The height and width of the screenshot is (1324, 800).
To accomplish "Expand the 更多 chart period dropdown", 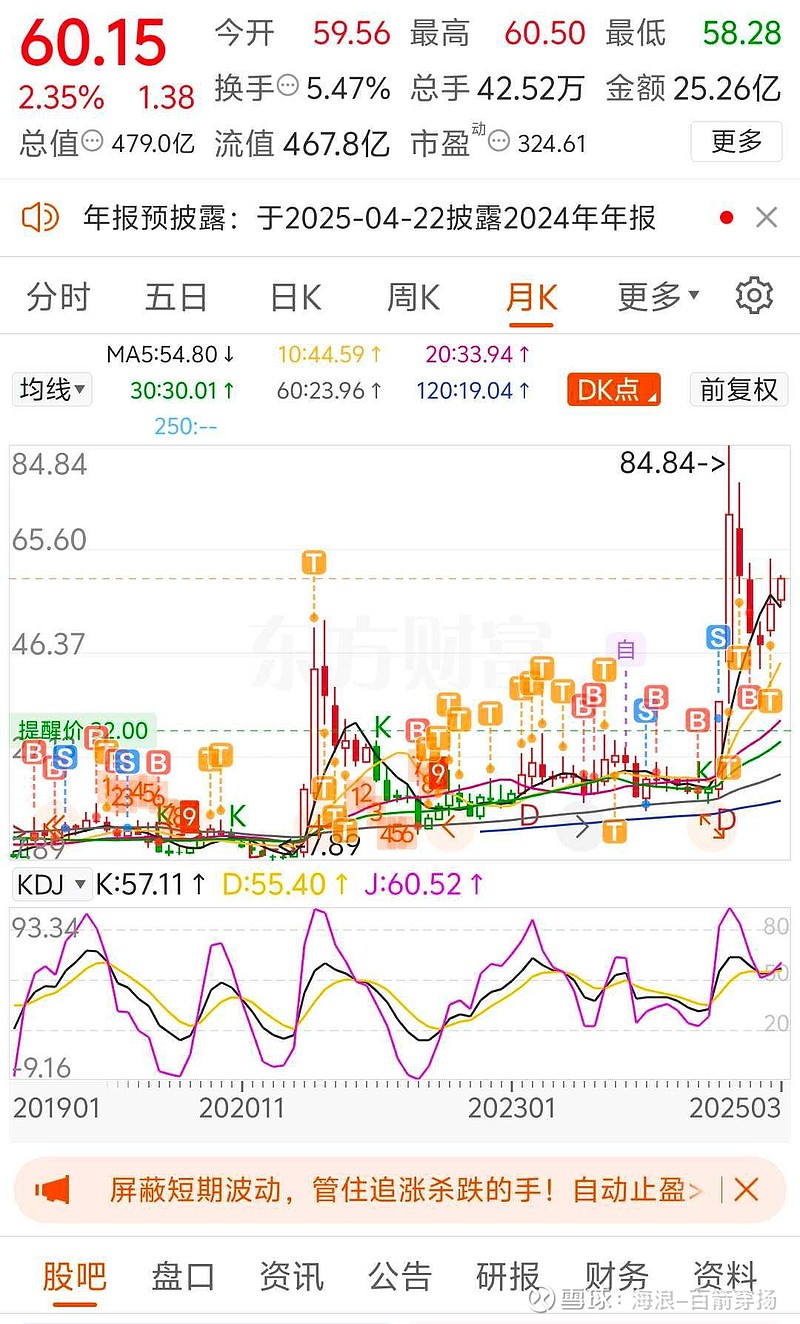I will (658, 297).
